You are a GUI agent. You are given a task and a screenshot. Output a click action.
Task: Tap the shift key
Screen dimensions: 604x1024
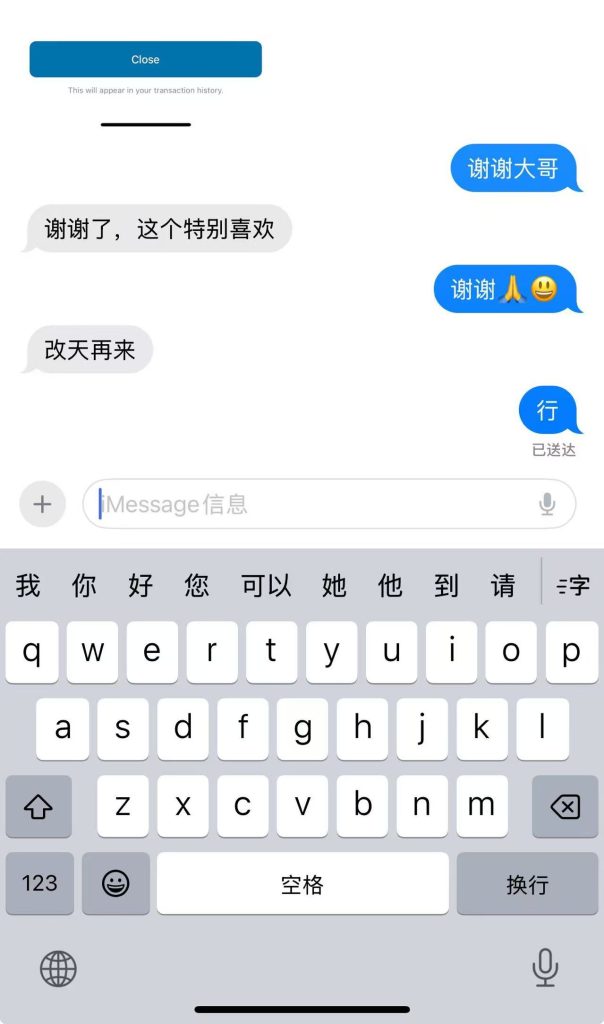[39, 806]
